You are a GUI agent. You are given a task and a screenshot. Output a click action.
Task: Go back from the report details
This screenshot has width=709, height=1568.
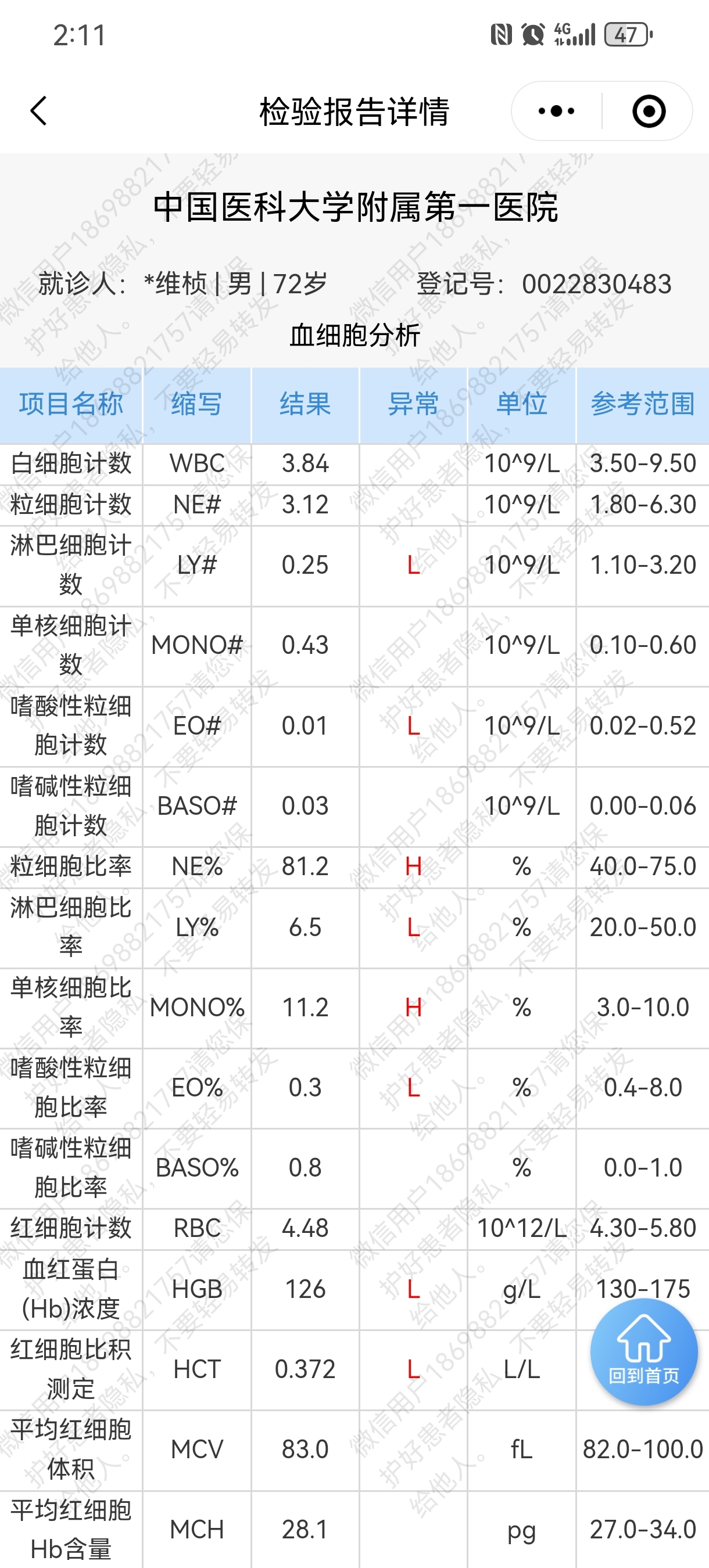(39, 111)
